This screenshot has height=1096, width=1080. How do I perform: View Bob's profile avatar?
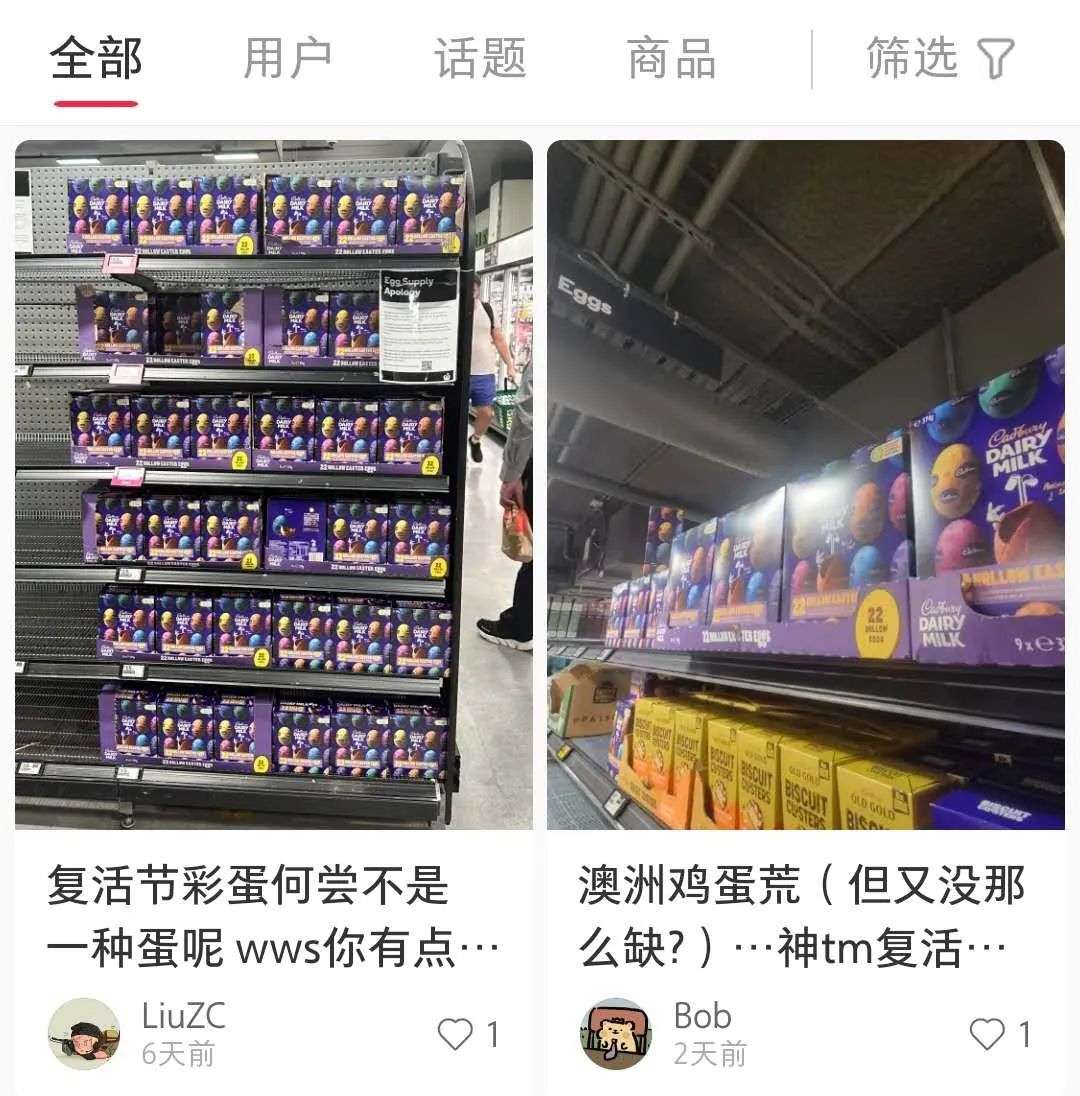pos(616,1034)
